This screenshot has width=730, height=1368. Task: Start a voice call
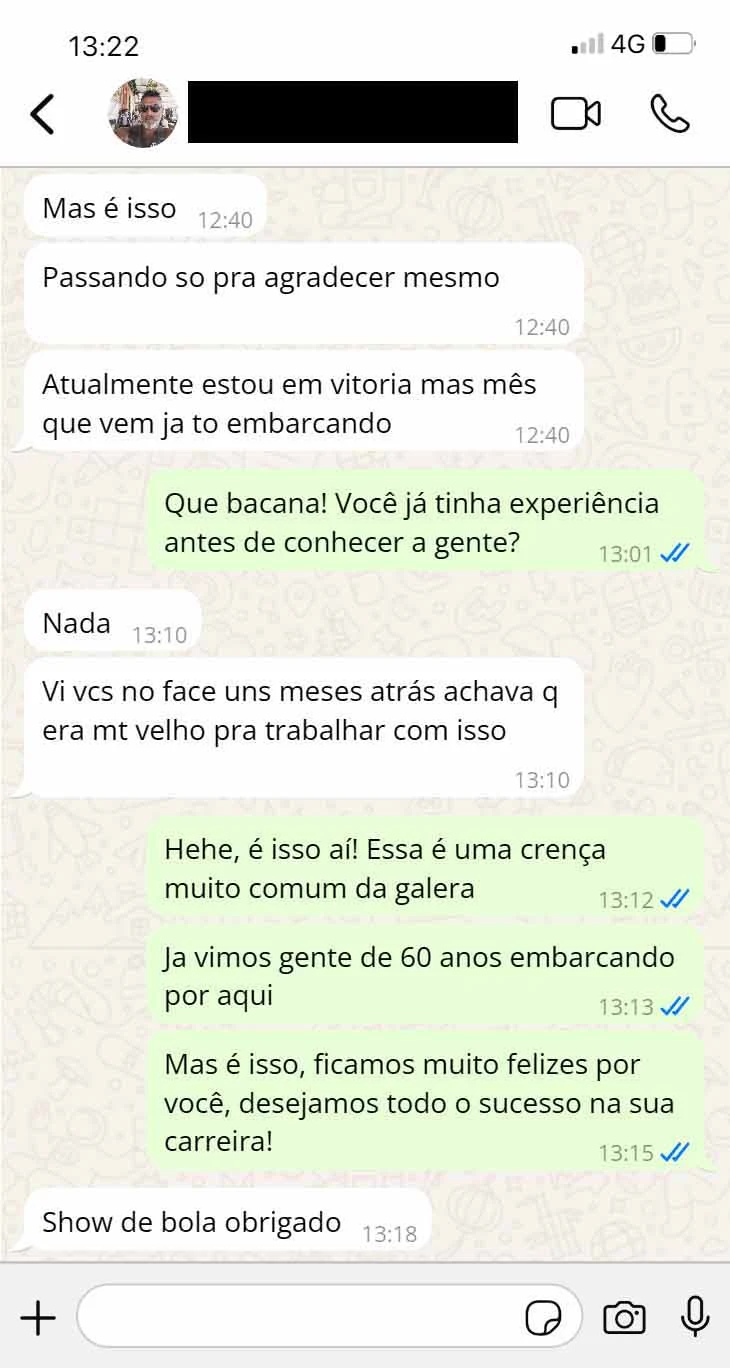[x=669, y=113]
